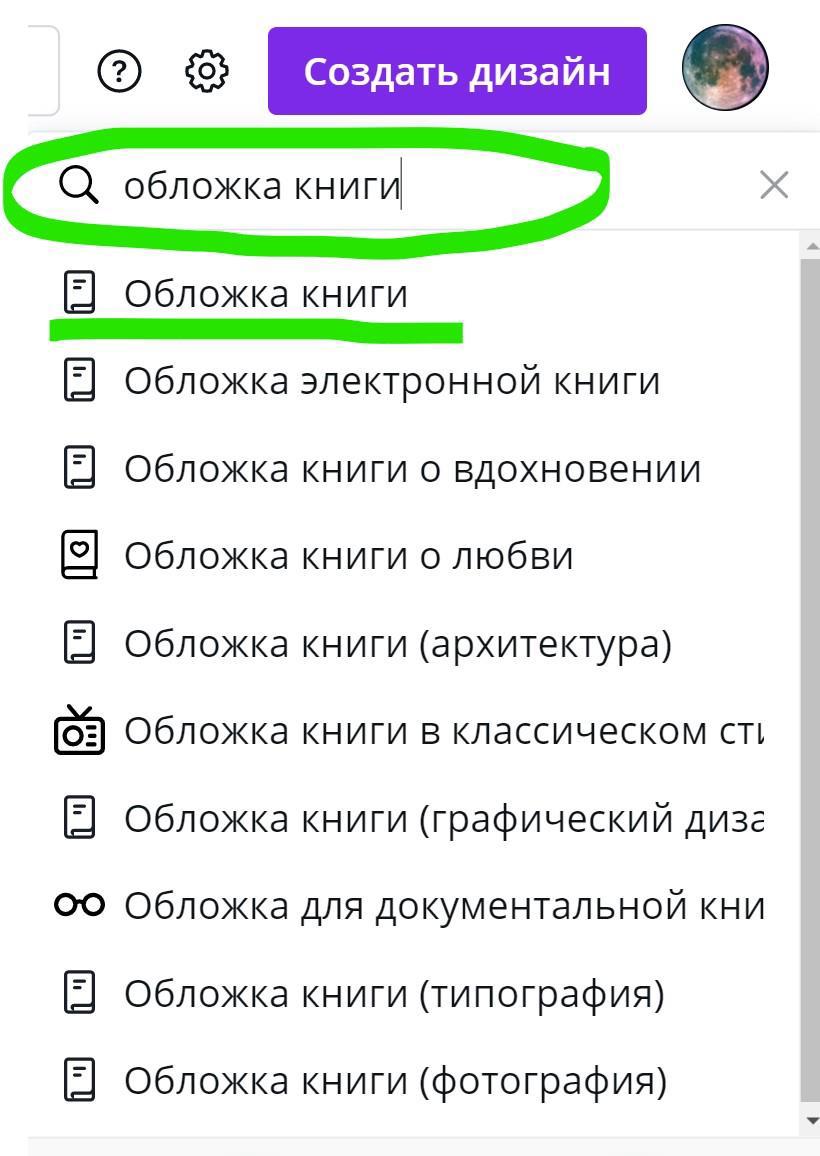Choose Обложка книги (архитектура)
The width and height of the screenshot is (820, 1156).
pyautogui.click(x=397, y=644)
